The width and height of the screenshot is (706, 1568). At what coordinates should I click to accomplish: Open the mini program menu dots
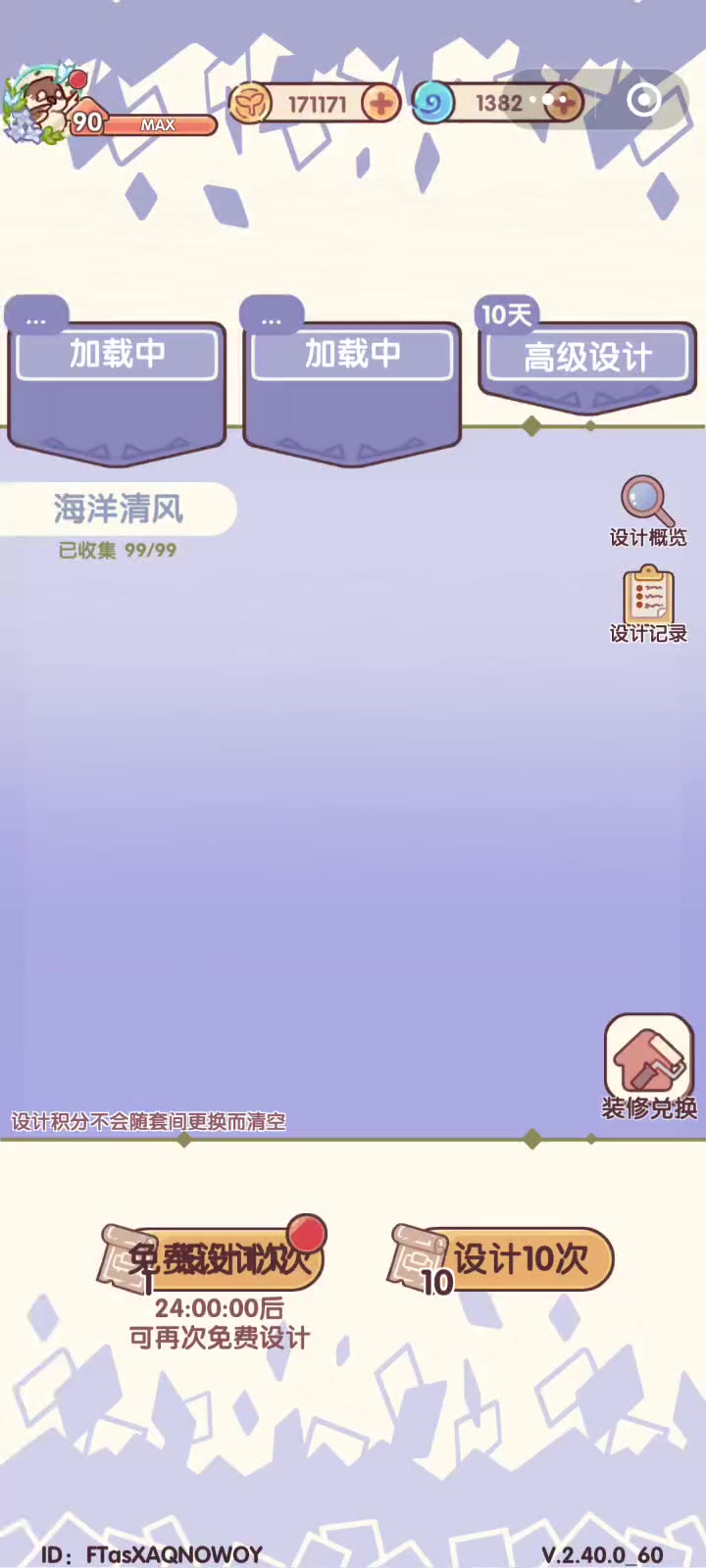pos(549,100)
